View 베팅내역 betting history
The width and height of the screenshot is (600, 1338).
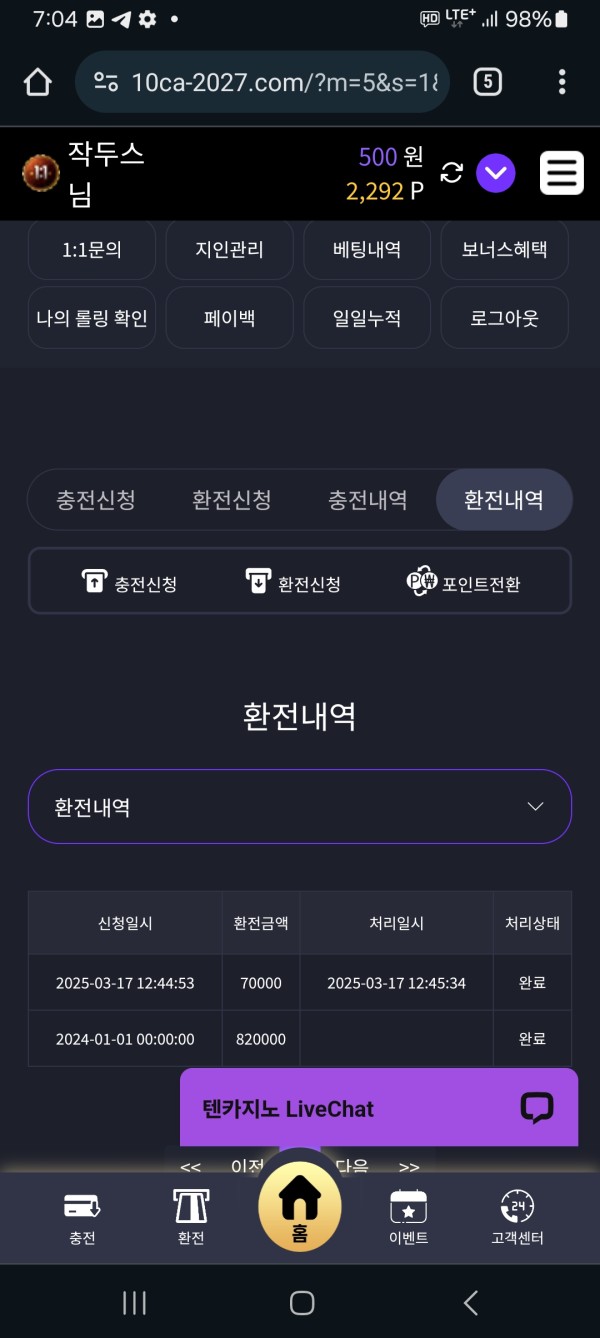point(367,250)
